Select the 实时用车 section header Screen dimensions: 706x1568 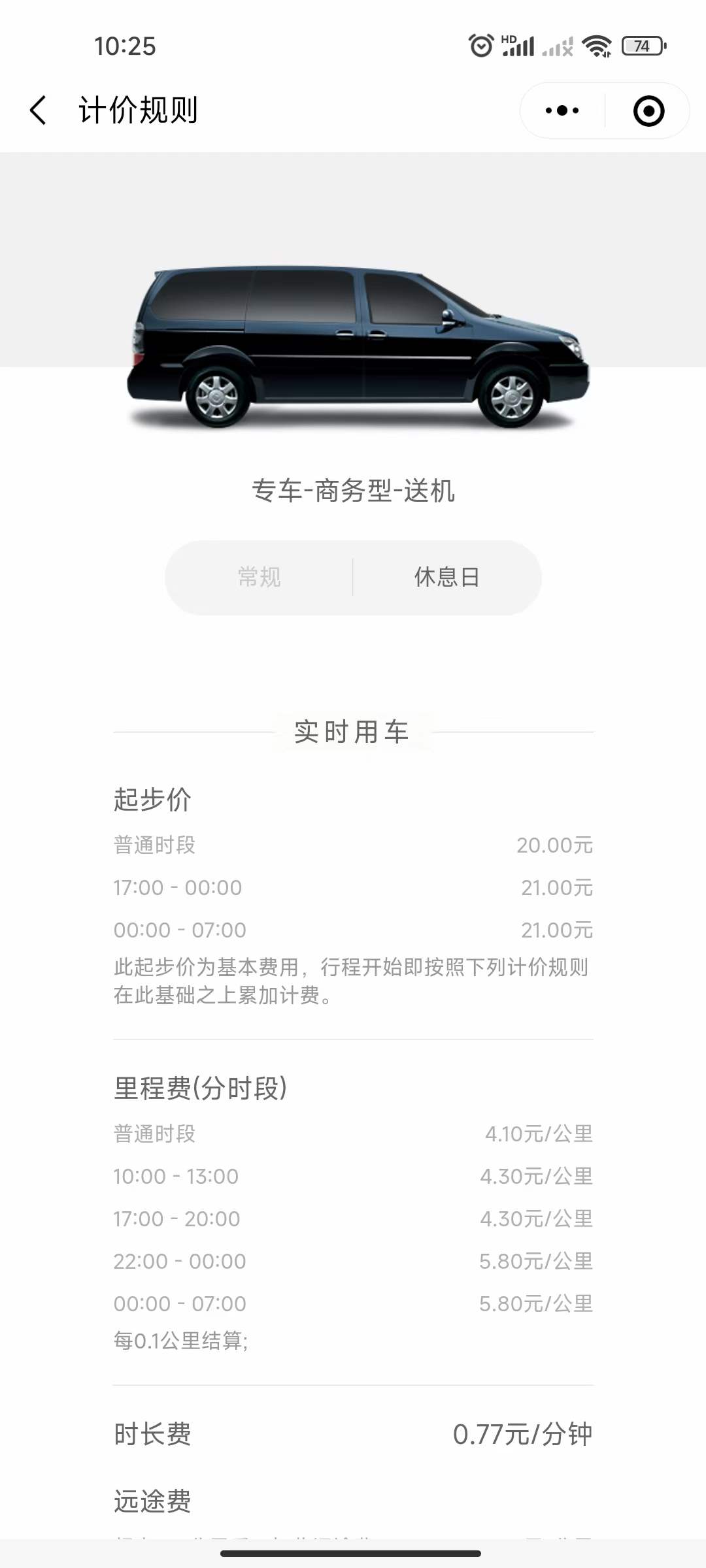tap(353, 732)
